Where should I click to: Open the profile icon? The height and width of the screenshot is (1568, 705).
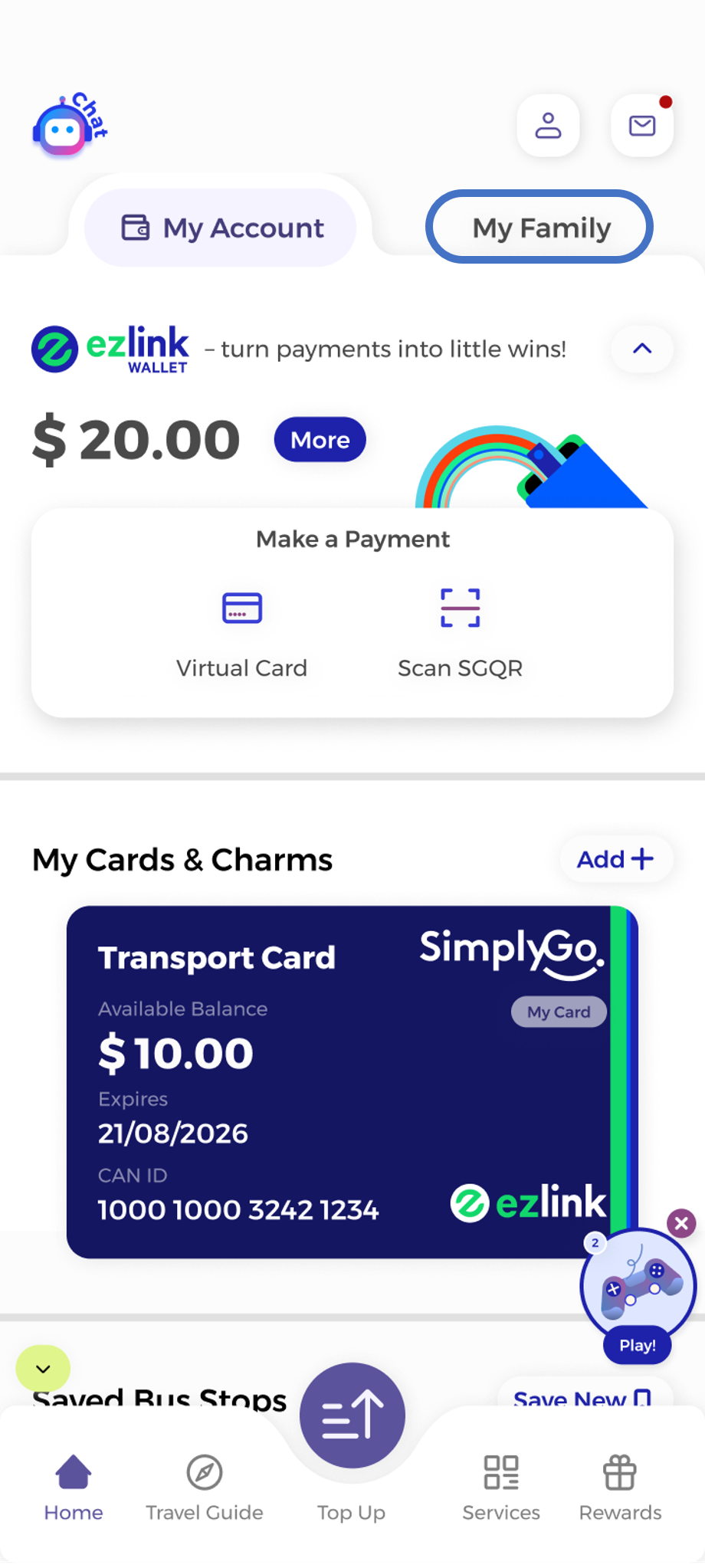click(x=548, y=126)
